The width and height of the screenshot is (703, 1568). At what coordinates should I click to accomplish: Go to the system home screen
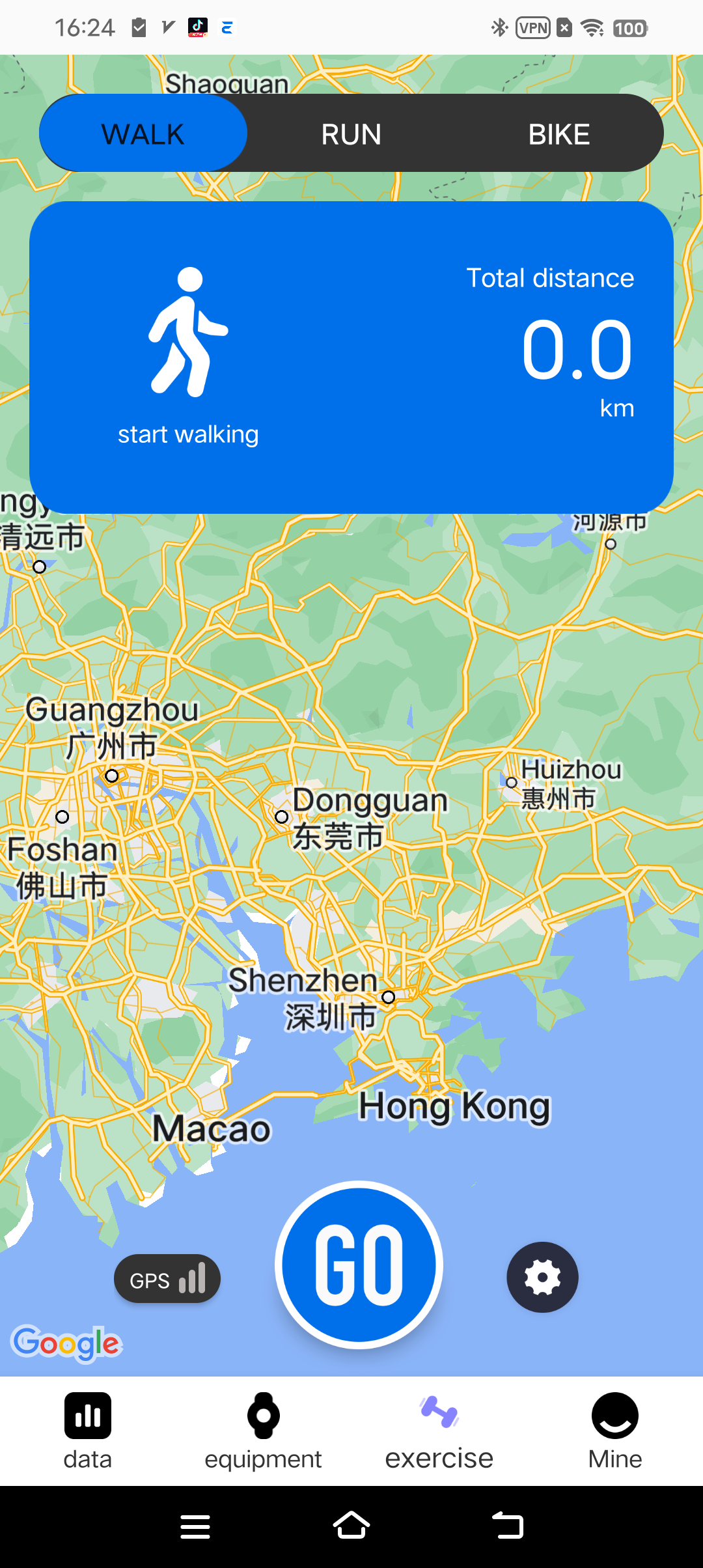coord(351,1526)
